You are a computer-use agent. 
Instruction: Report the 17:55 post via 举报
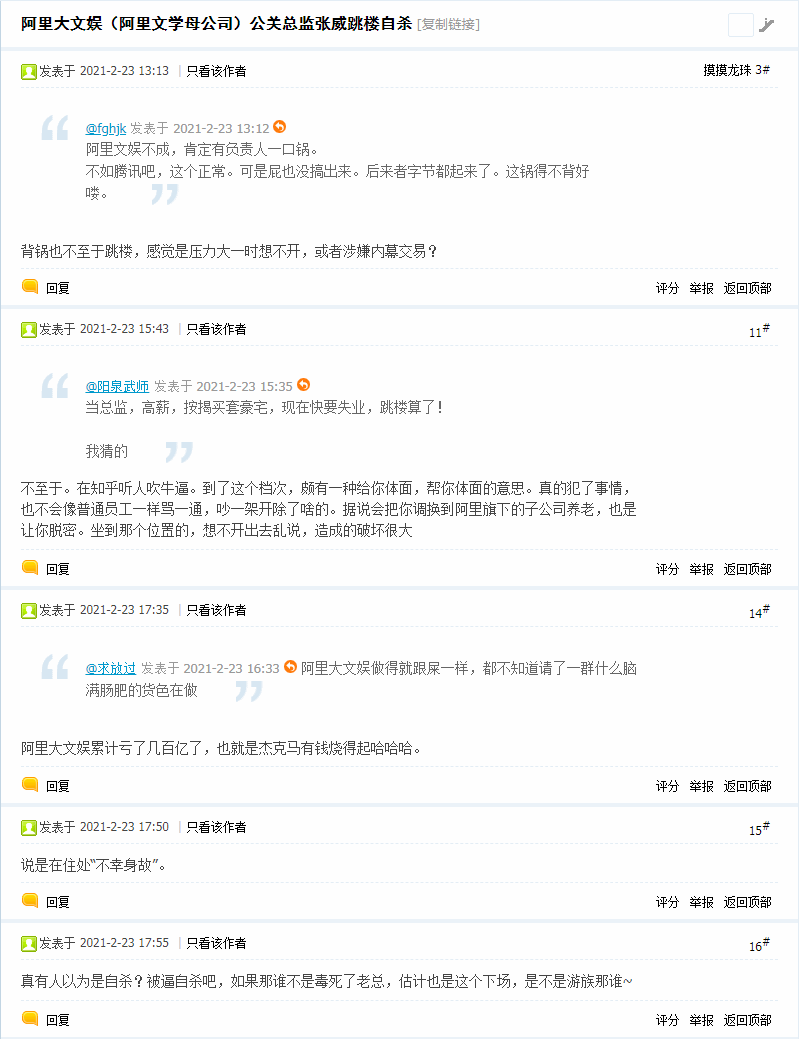coord(701,1020)
